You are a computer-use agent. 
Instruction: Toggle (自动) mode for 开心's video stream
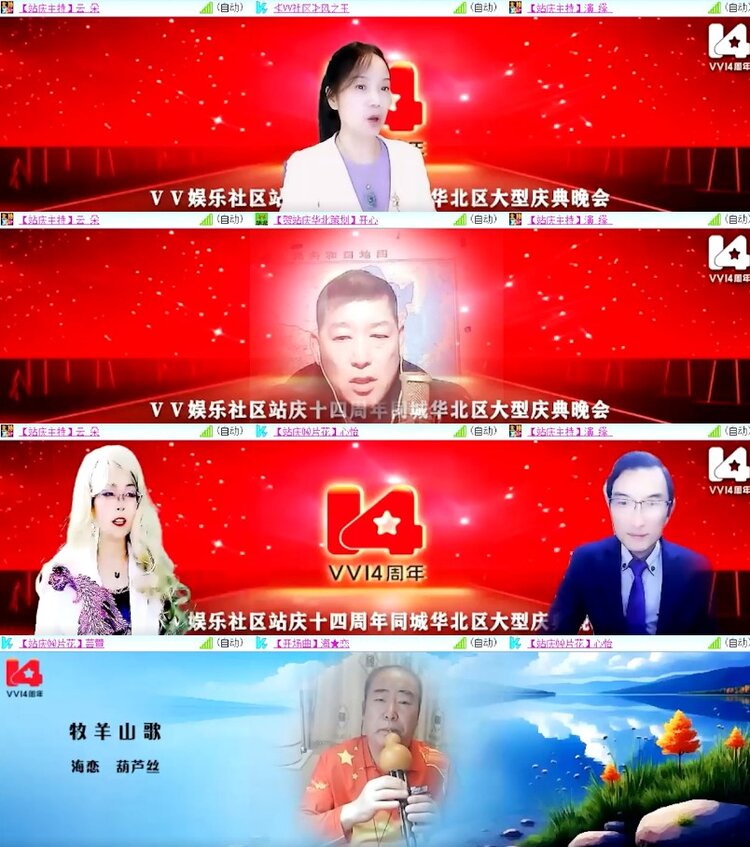coord(482,220)
